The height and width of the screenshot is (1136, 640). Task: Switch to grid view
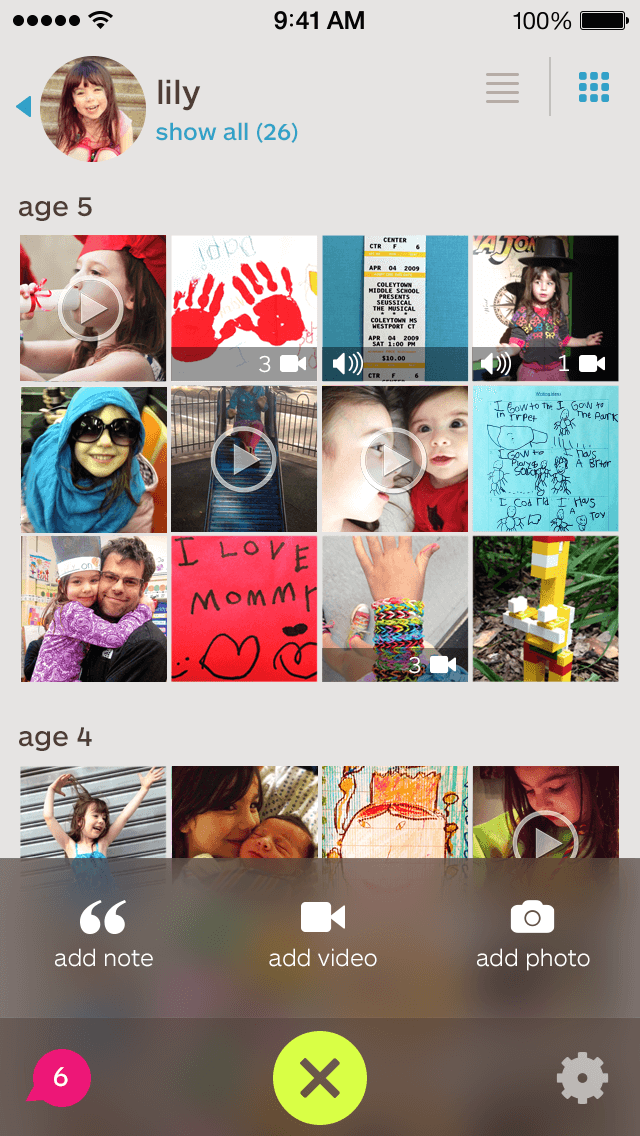point(594,88)
